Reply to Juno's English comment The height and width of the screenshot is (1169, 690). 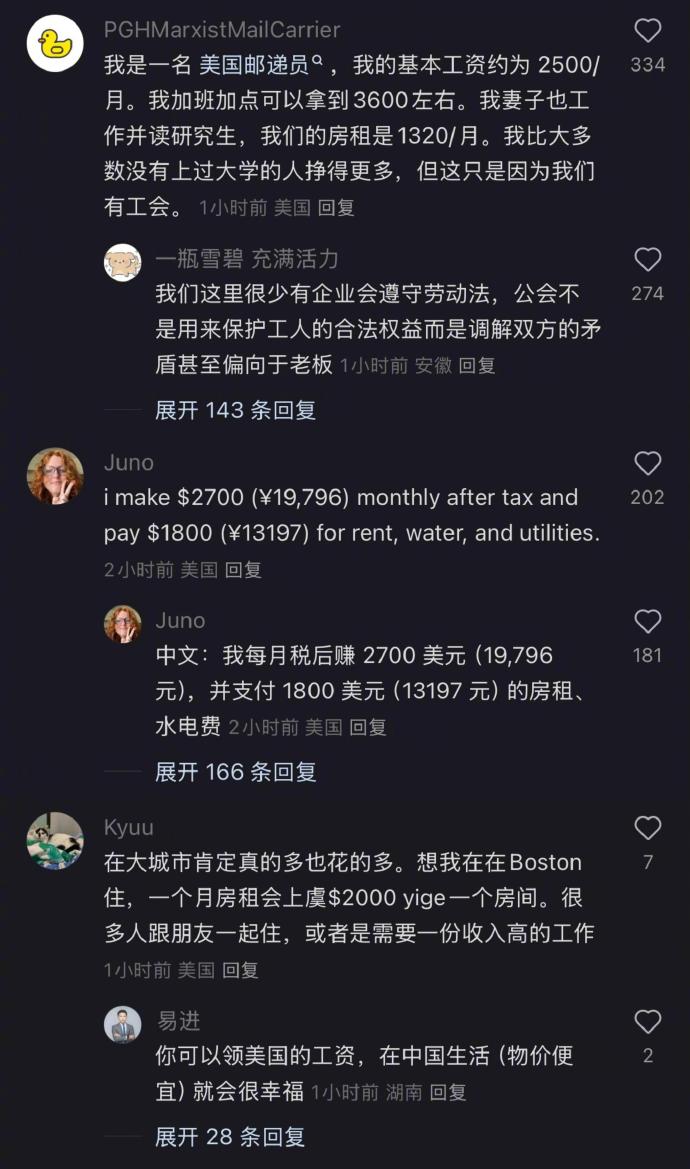pyautogui.click(x=243, y=570)
